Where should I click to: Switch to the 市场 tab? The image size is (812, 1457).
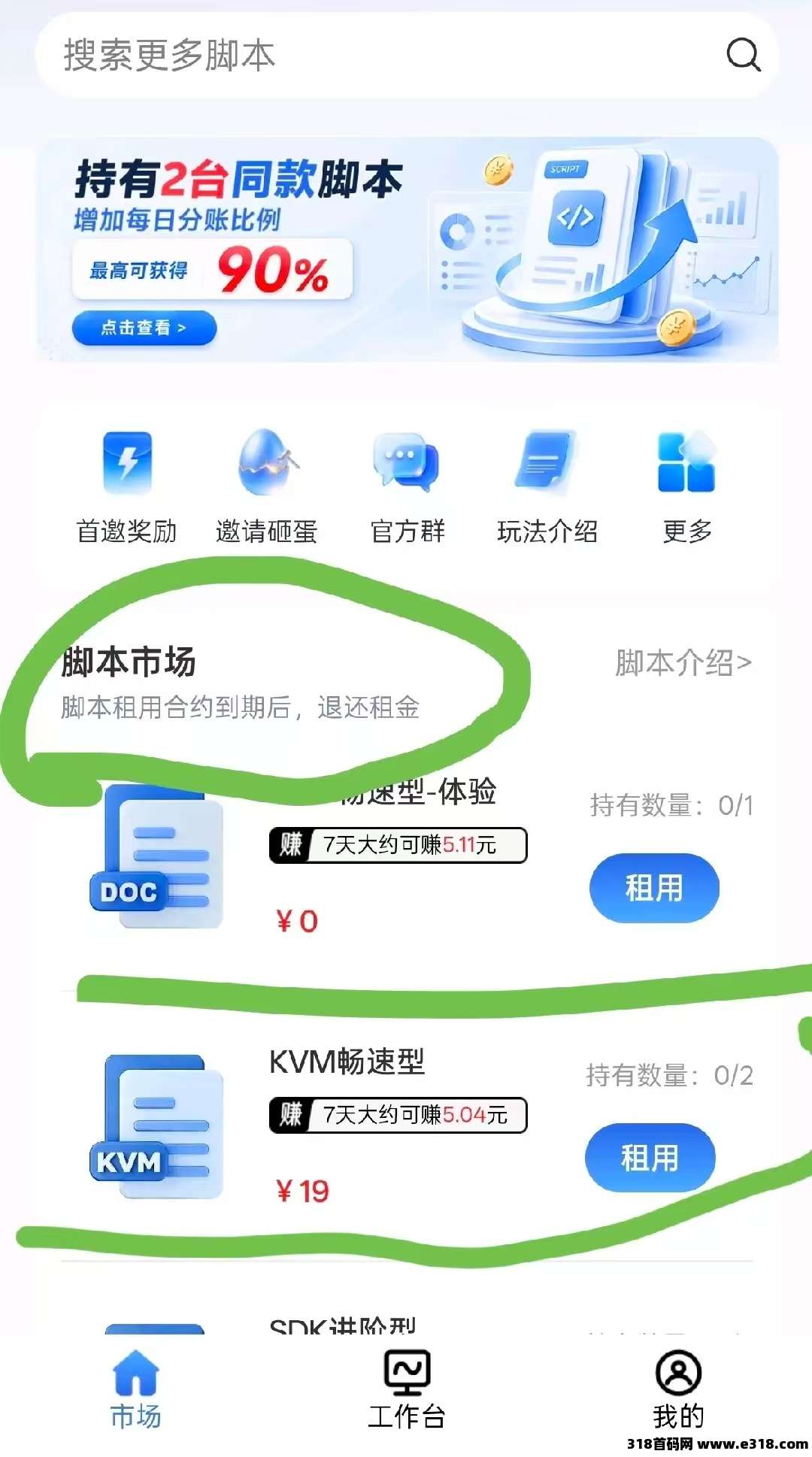(x=135, y=1390)
